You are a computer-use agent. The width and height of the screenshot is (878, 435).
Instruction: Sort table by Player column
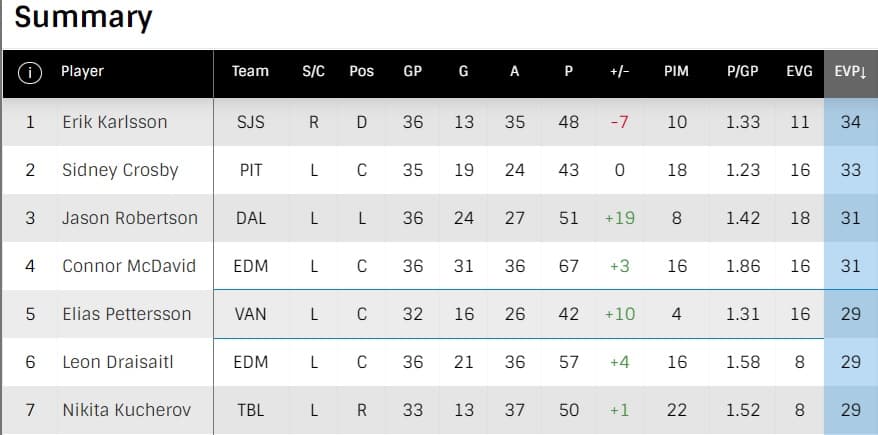point(82,72)
